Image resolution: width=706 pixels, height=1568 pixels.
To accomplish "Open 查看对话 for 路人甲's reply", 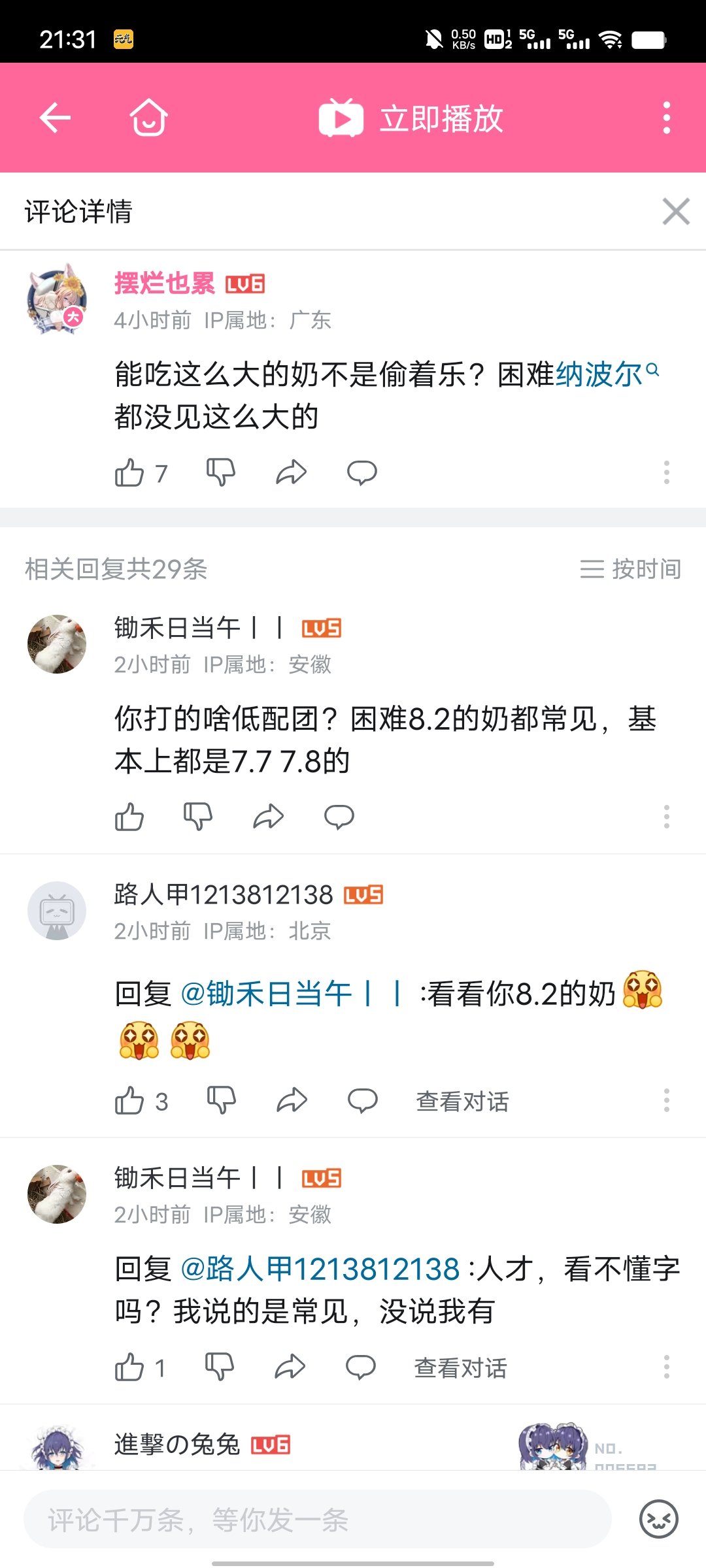I will [x=463, y=1102].
